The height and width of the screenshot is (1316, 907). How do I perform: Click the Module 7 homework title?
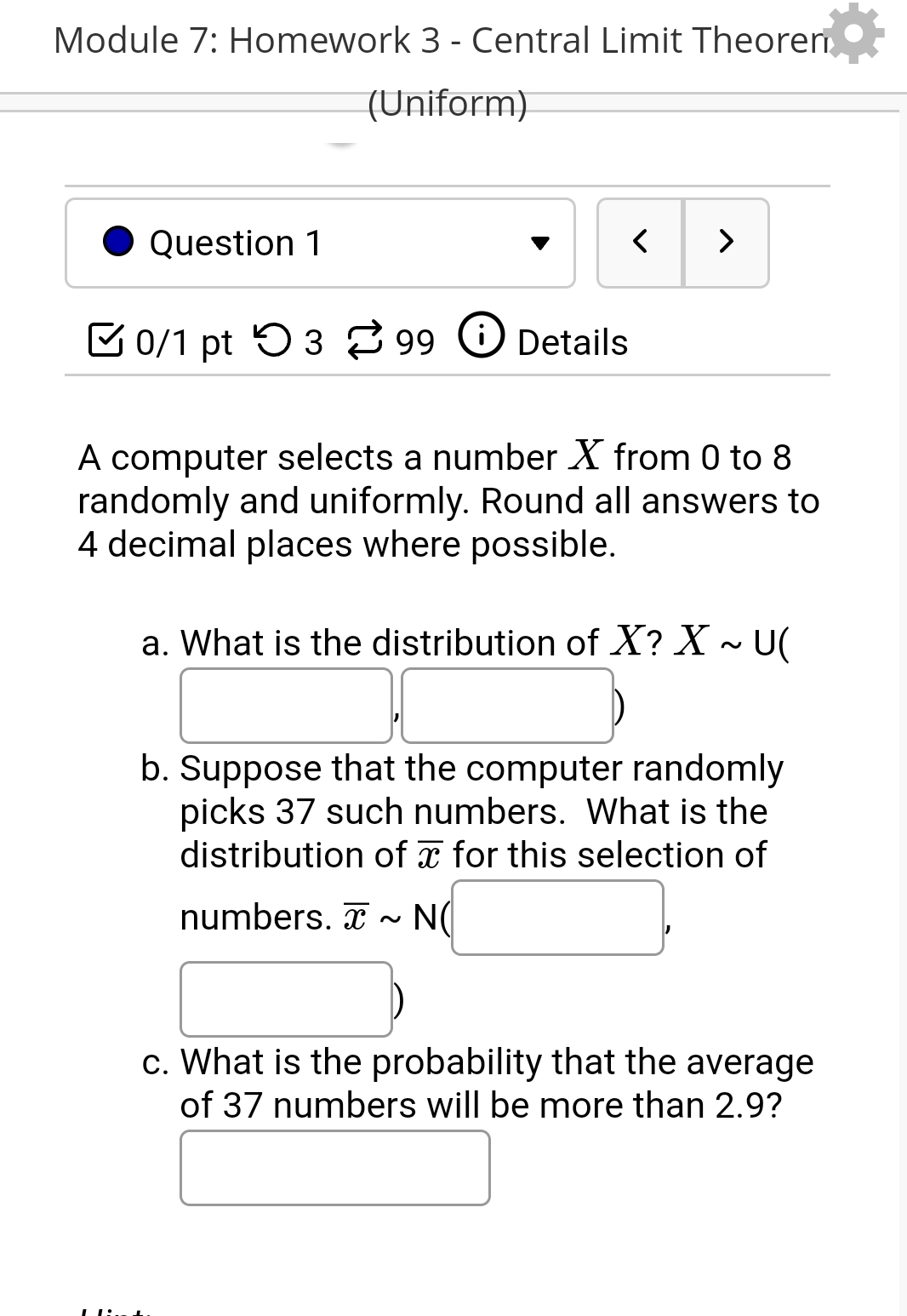click(x=438, y=39)
